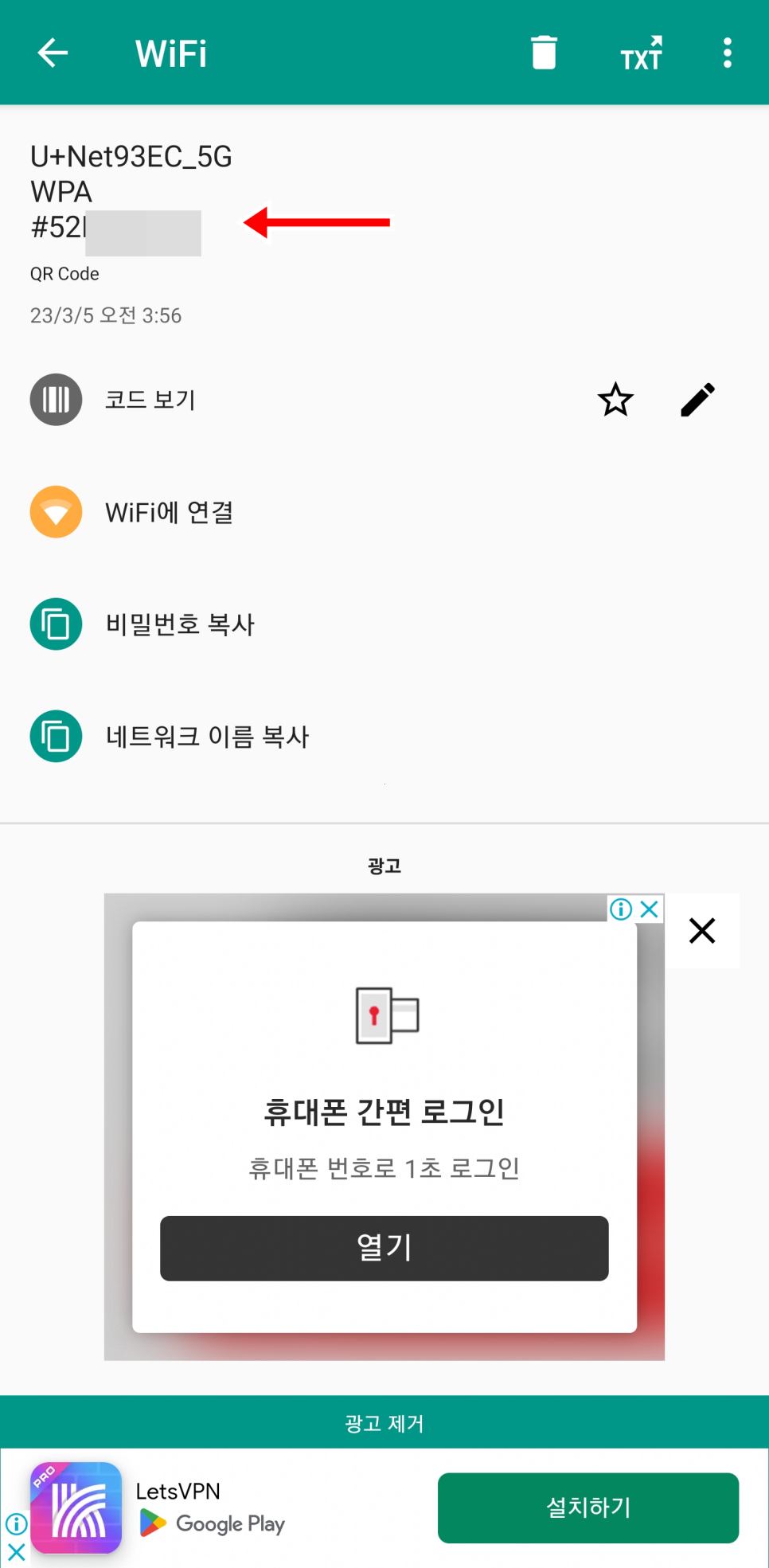Open the ad info icon on login ad
Screen dimensions: 769x1568
(x=621, y=909)
